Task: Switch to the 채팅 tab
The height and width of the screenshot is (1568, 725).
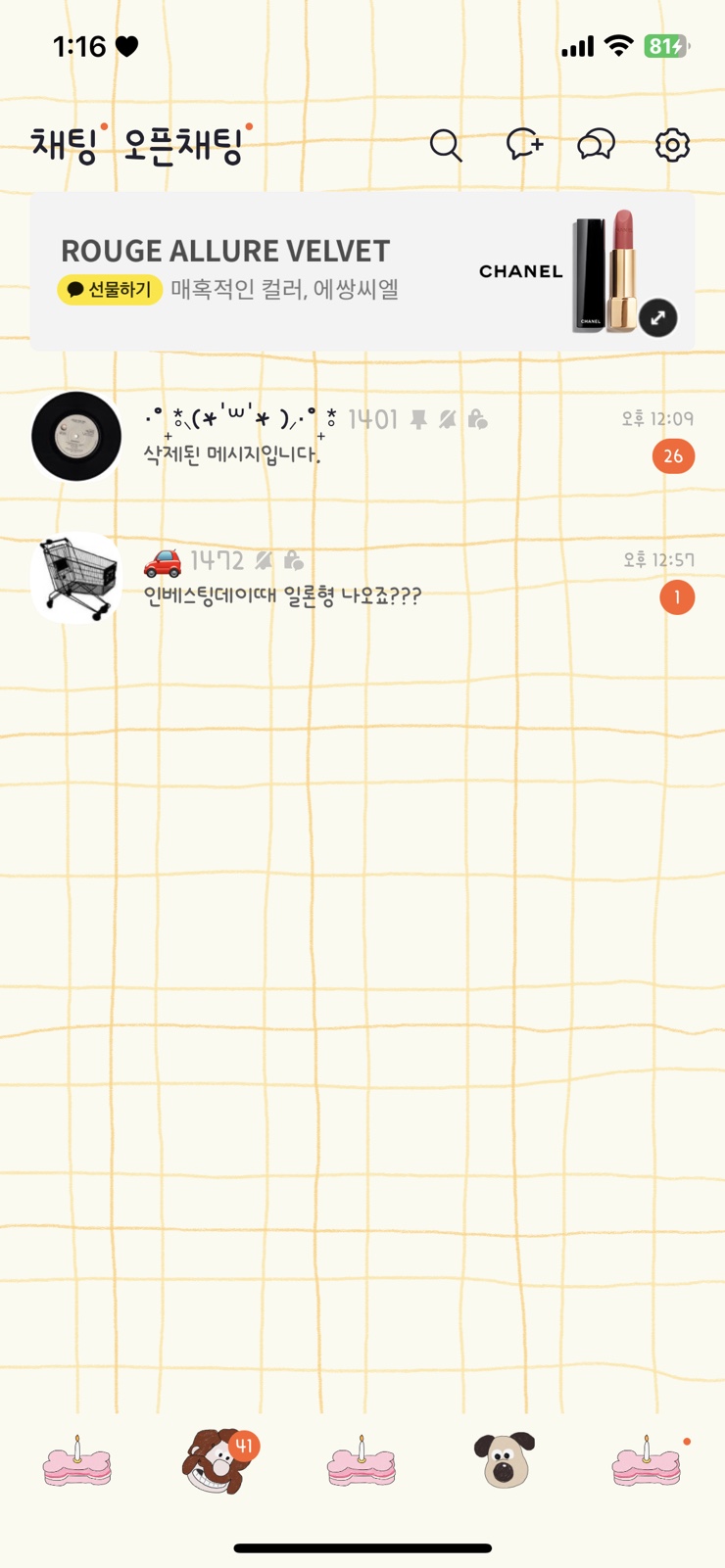Action: 65,145
